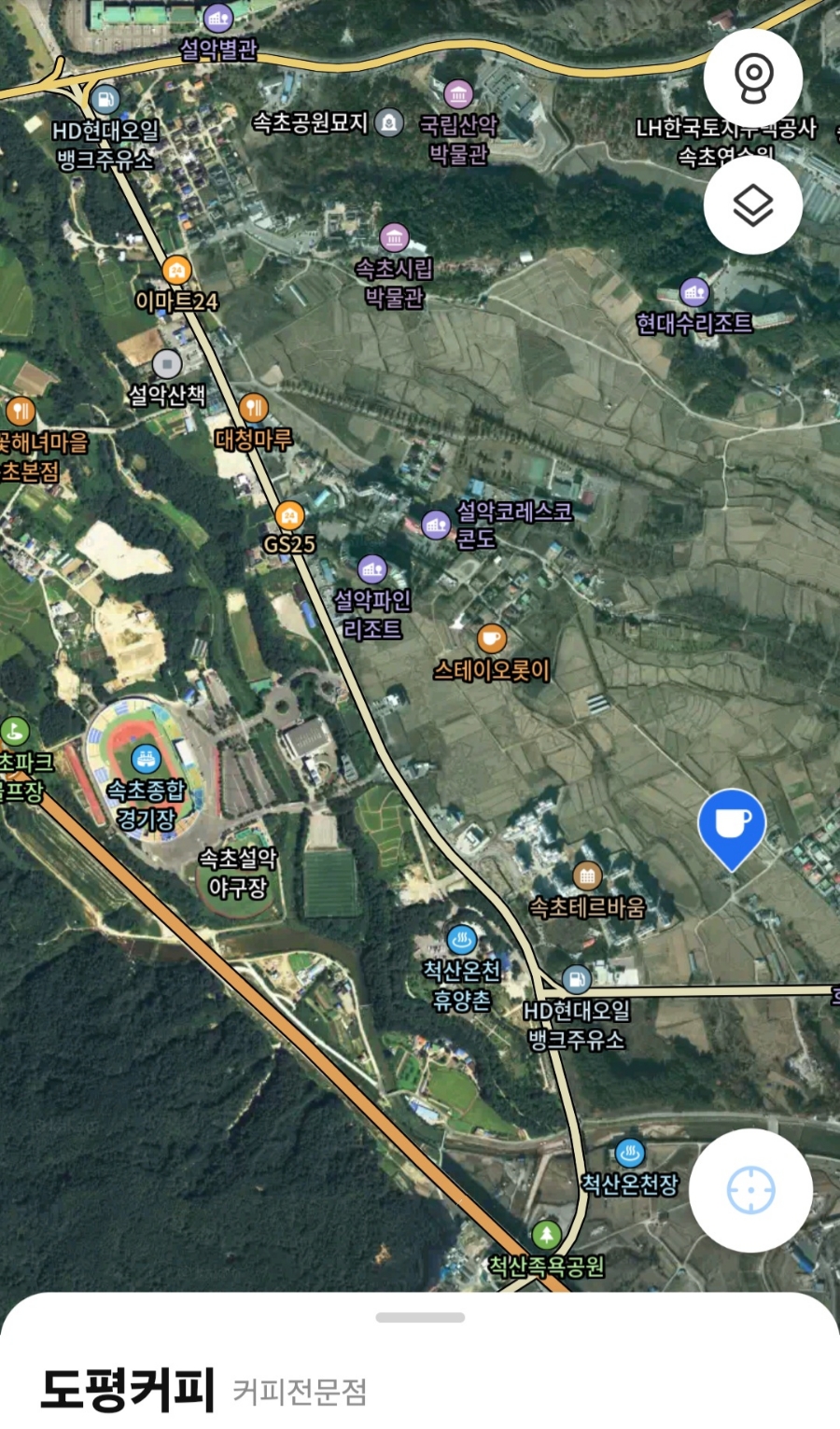
Task: Open the 척산족욕공원 park marker
Action: pyautogui.click(x=546, y=1235)
